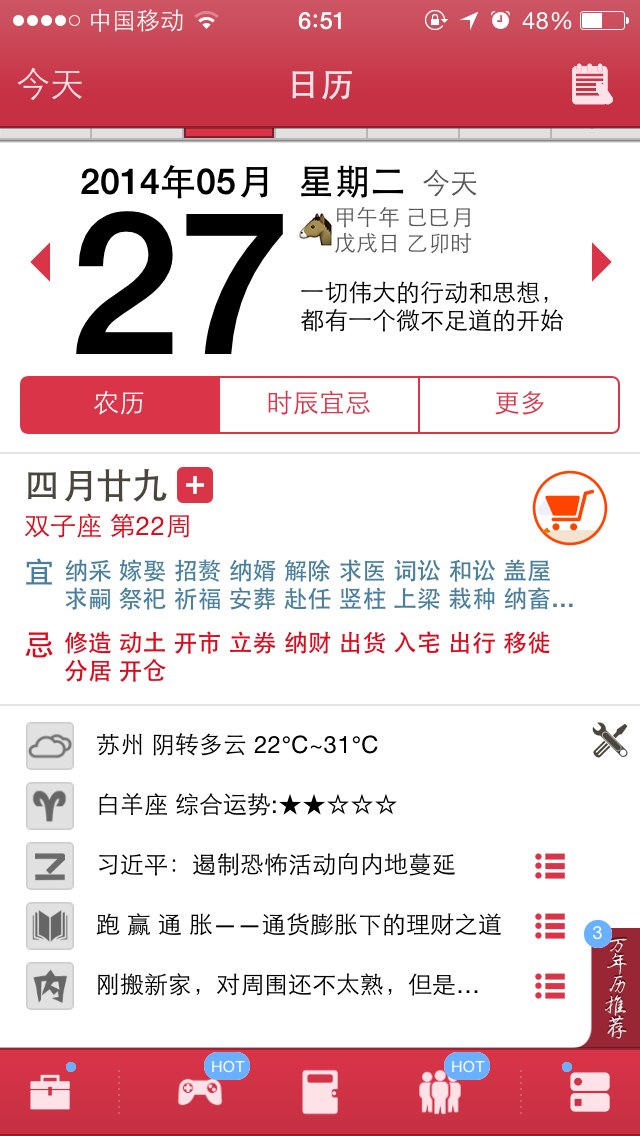Open the briefcase tab in bottom bar
The image size is (640, 1136).
[50, 1092]
